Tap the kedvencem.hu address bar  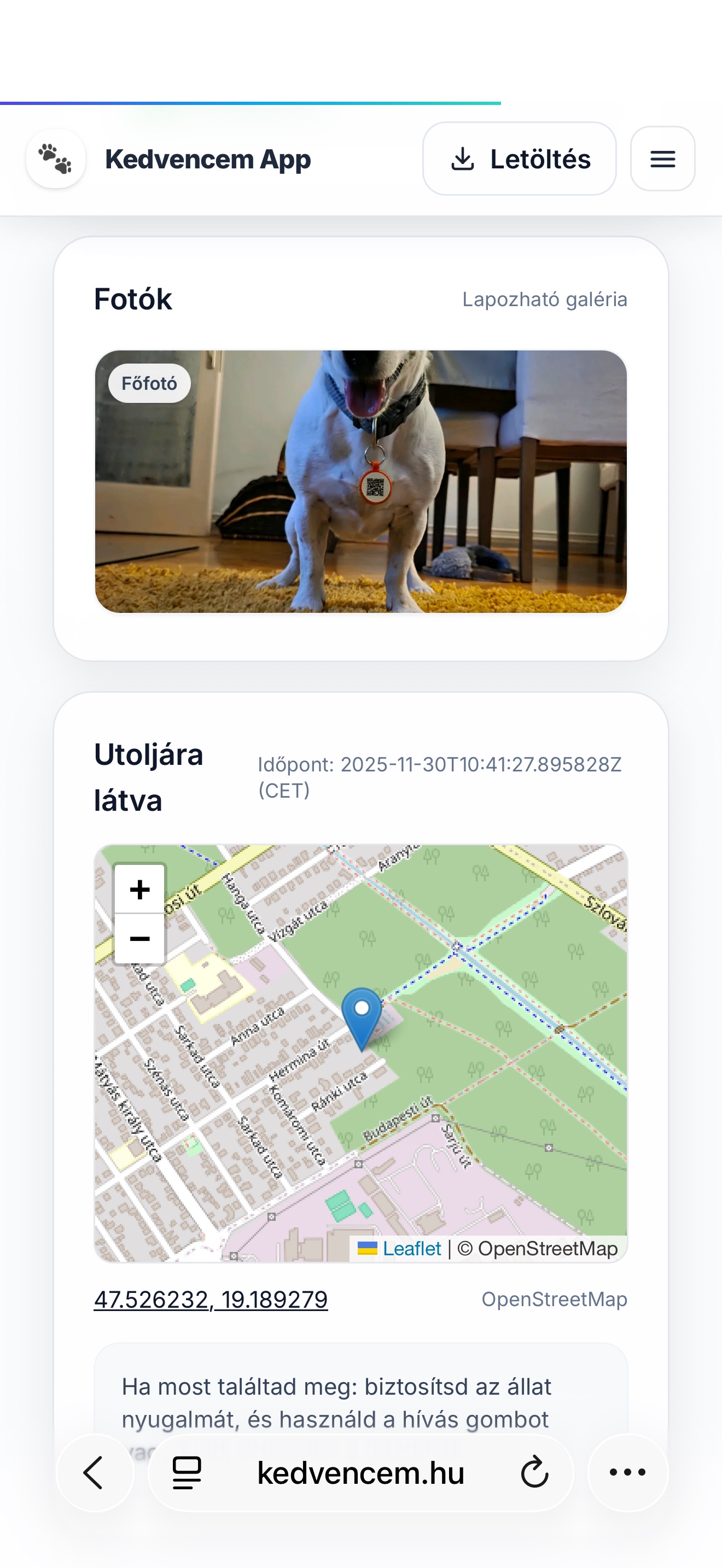360,1473
